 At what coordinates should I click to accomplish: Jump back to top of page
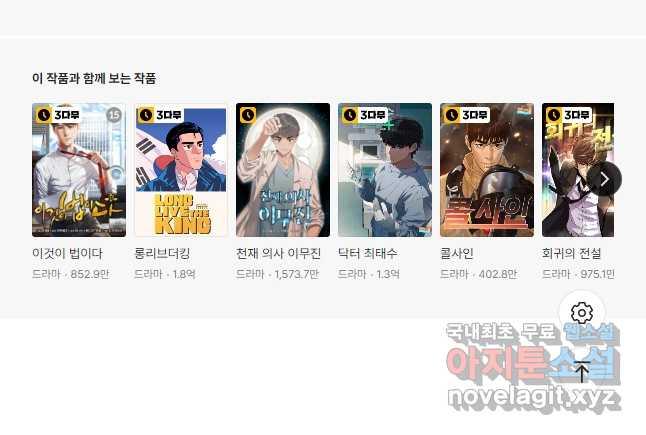click(x=581, y=372)
